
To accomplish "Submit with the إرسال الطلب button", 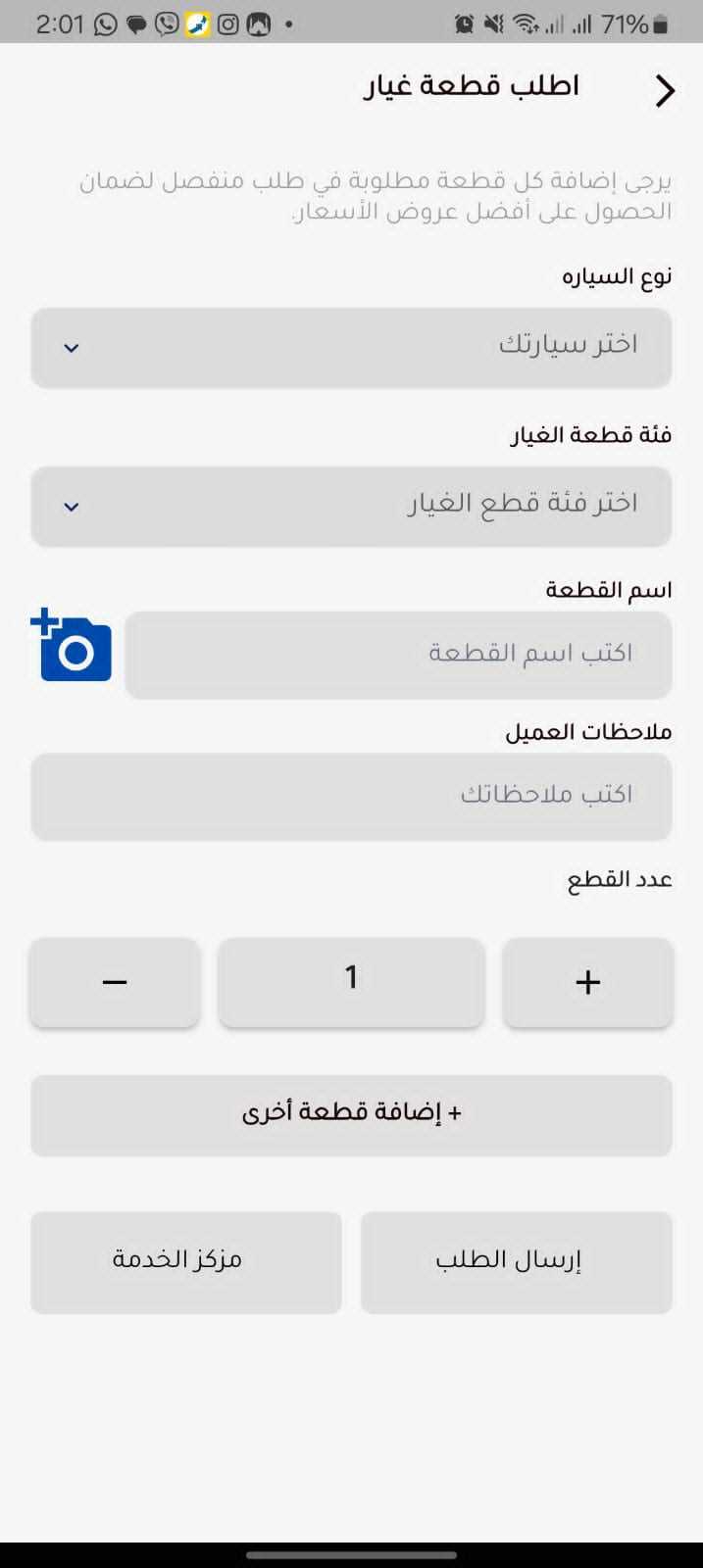I will coord(516,1261).
